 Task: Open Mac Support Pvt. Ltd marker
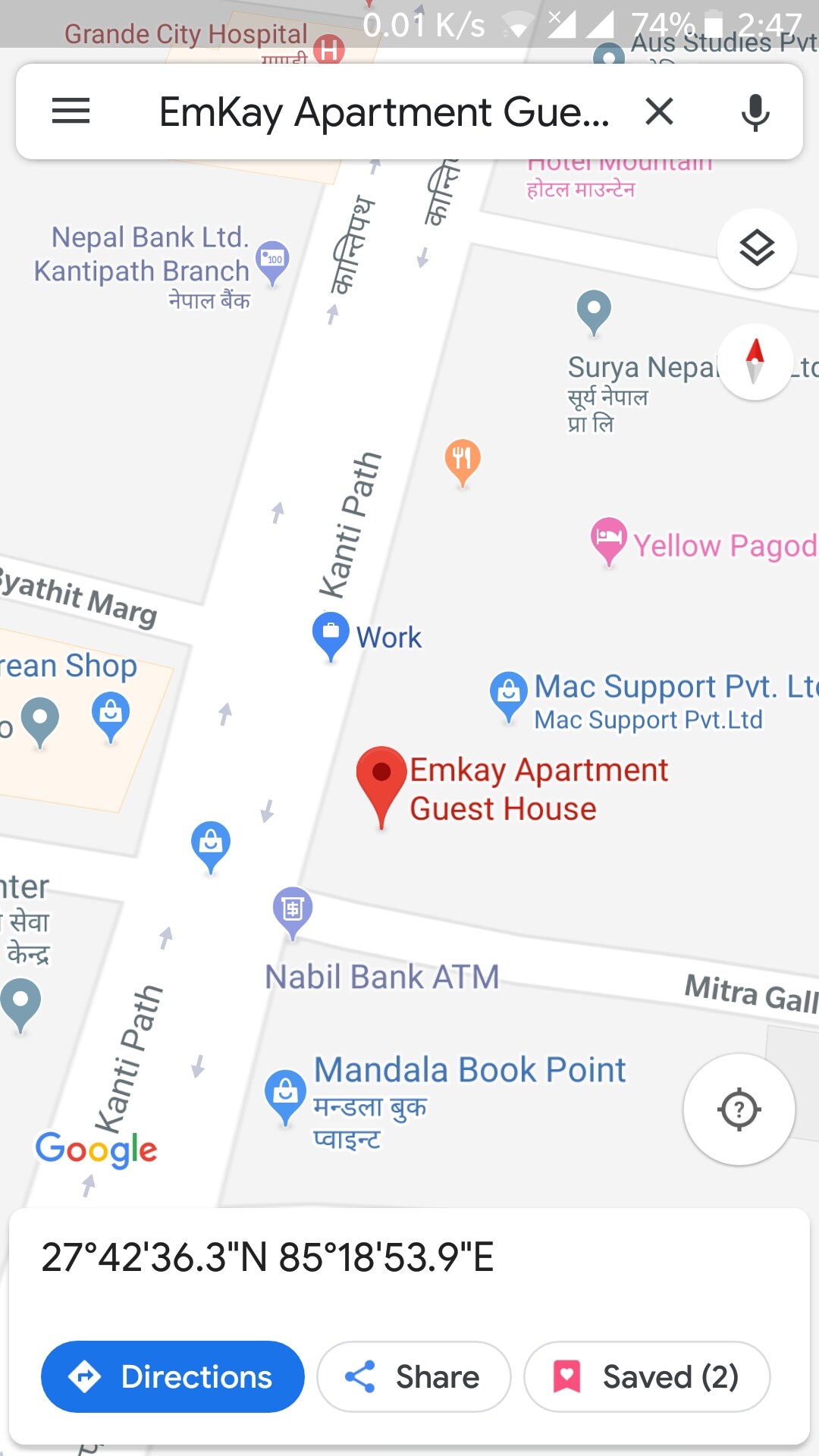tap(508, 693)
